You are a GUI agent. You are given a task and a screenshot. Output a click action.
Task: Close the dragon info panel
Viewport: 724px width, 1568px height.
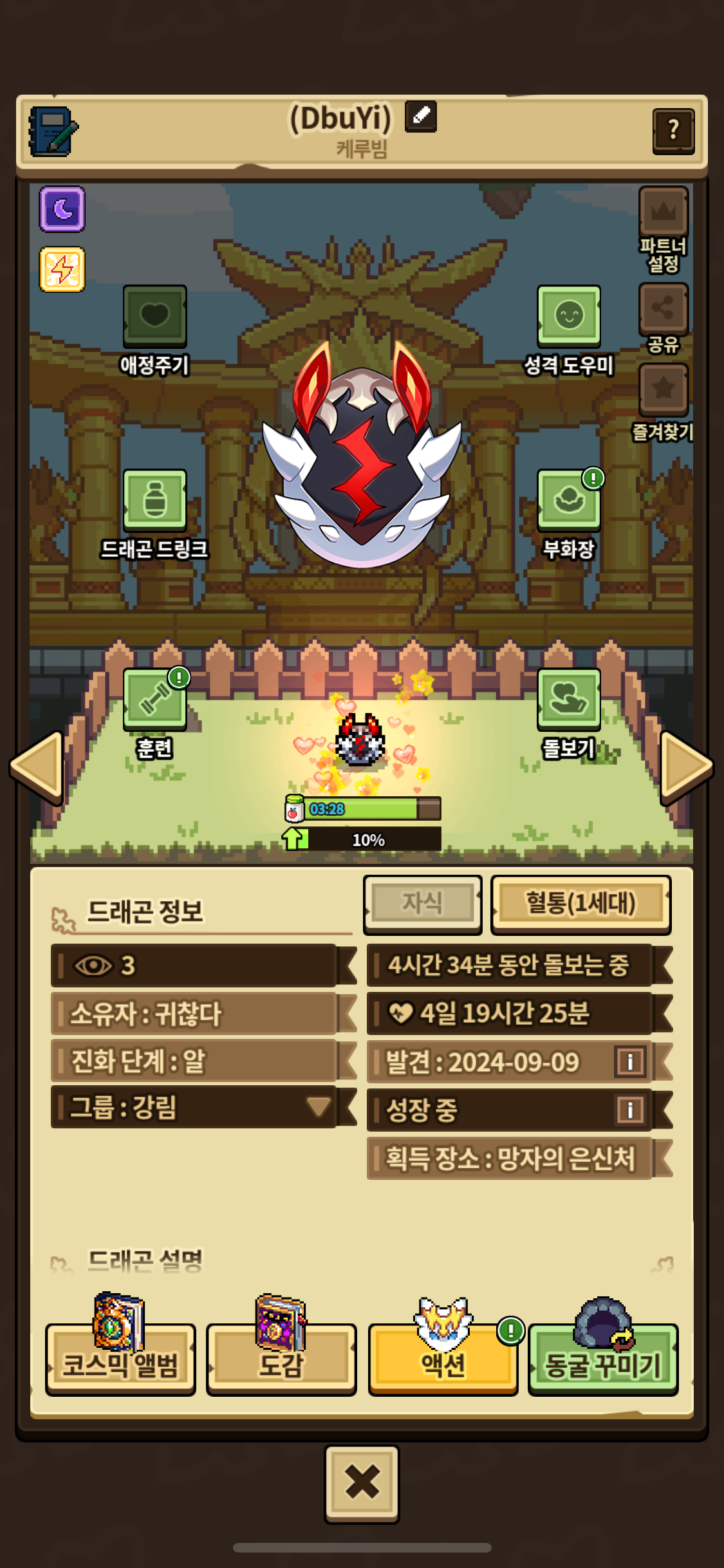[x=362, y=1483]
